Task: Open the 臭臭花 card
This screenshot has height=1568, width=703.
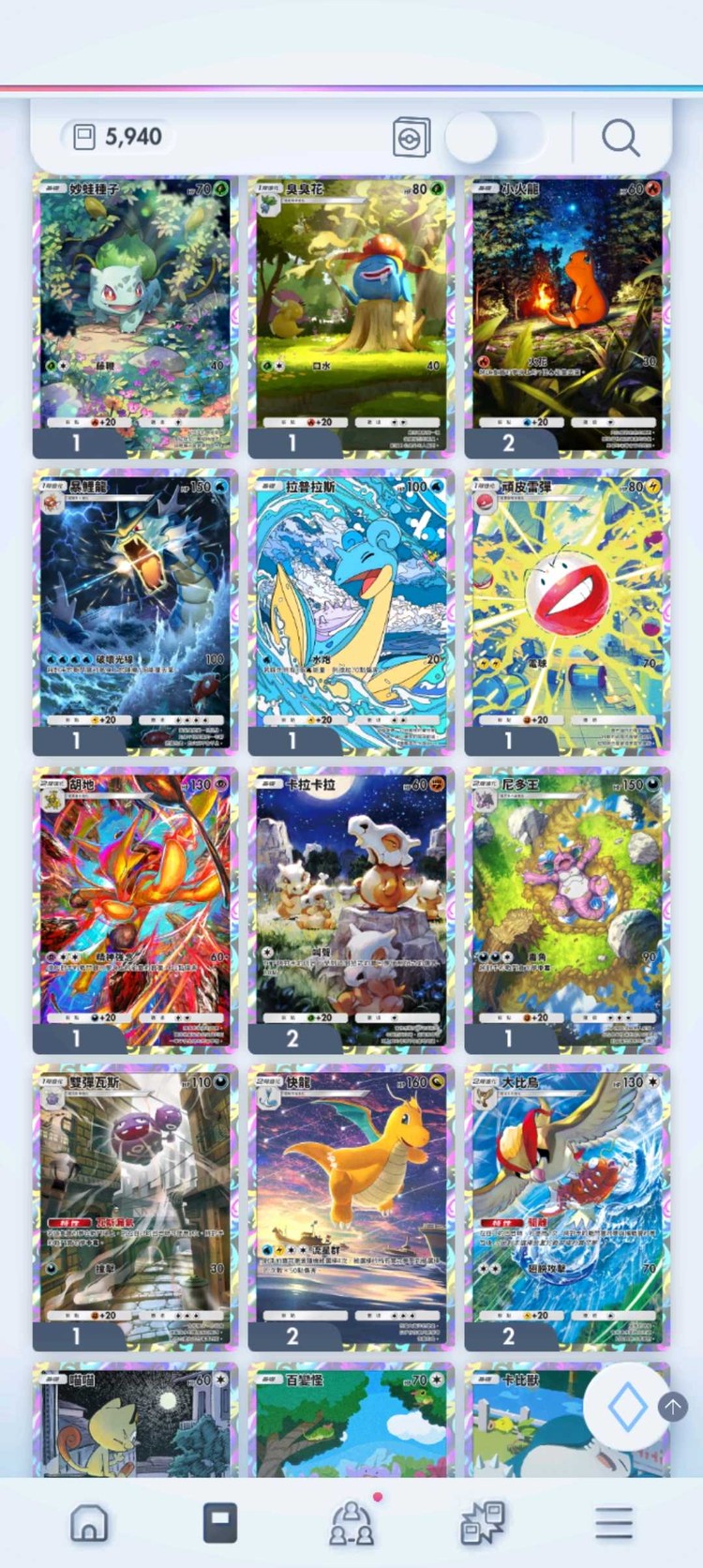Action: click(351, 314)
